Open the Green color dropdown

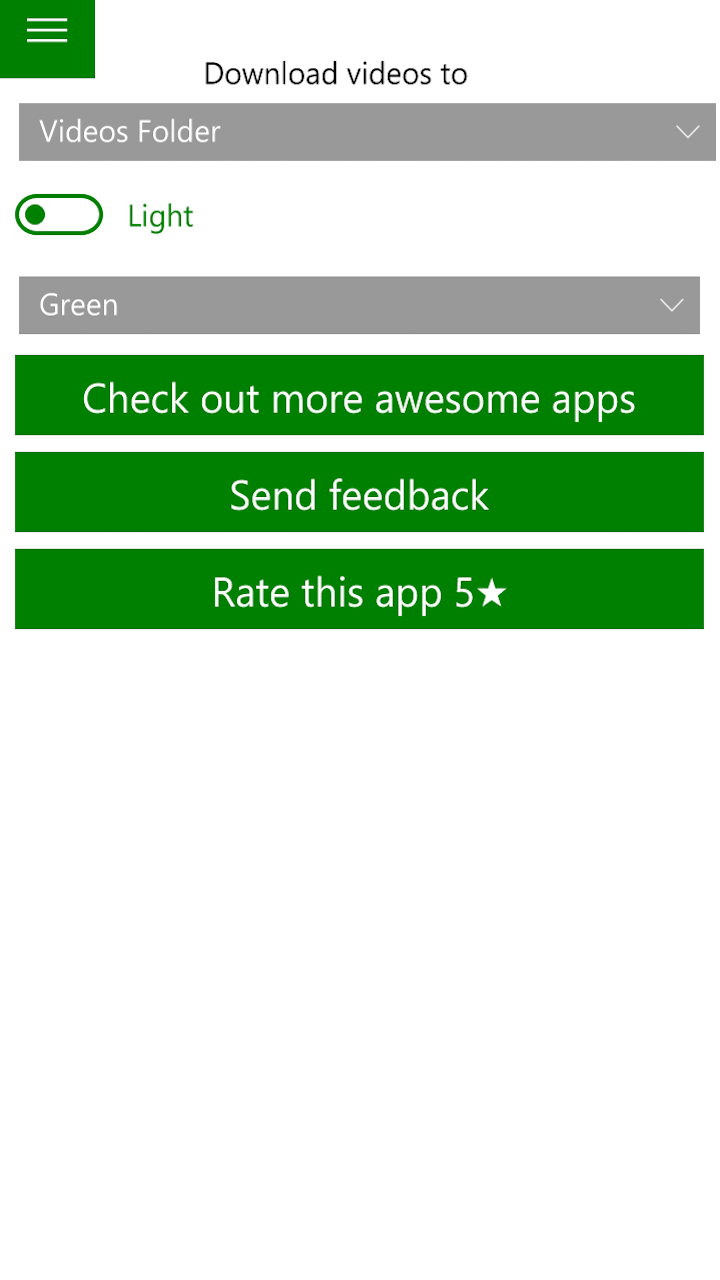[x=359, y=305]
